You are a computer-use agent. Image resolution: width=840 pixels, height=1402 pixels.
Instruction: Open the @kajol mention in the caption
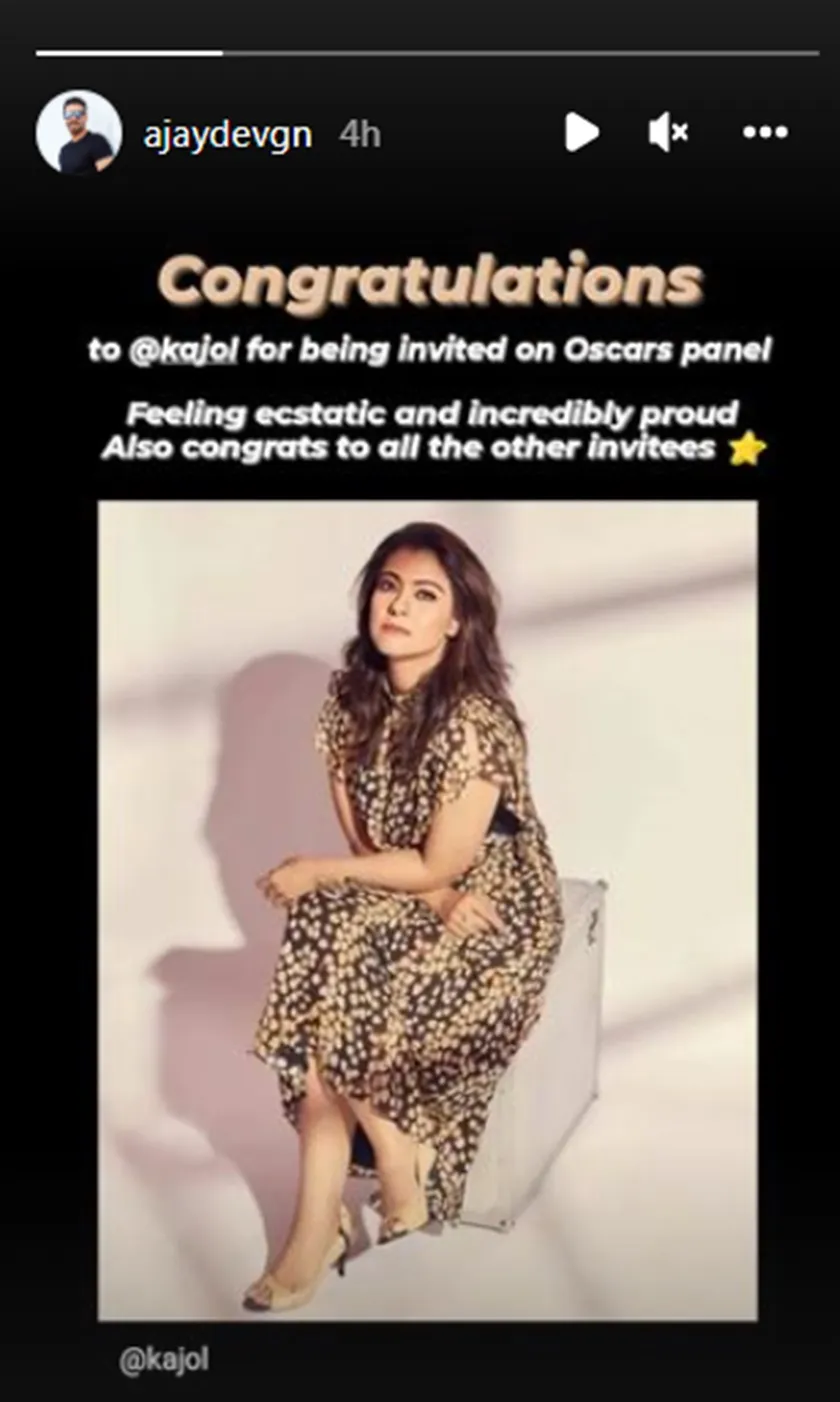(x=183, y=351)
